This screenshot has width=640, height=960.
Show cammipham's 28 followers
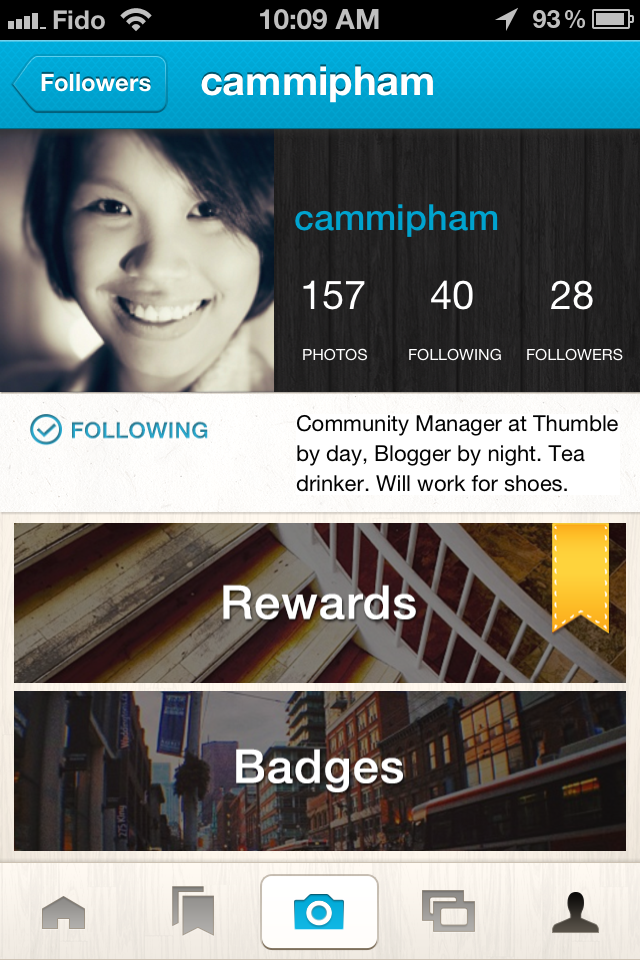pos(573,320)
